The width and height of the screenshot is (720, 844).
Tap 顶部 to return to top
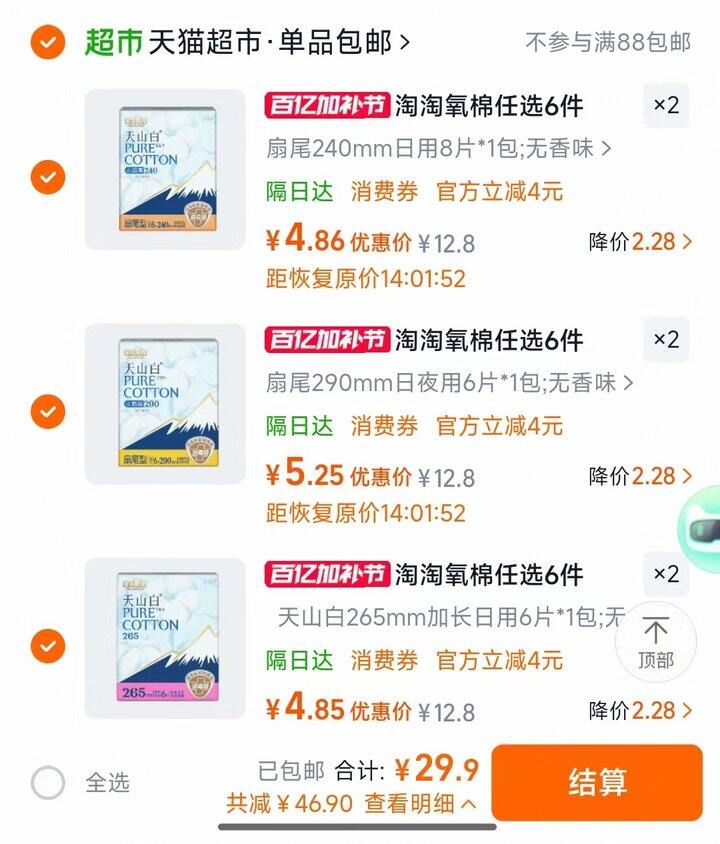tap(656, 642)
